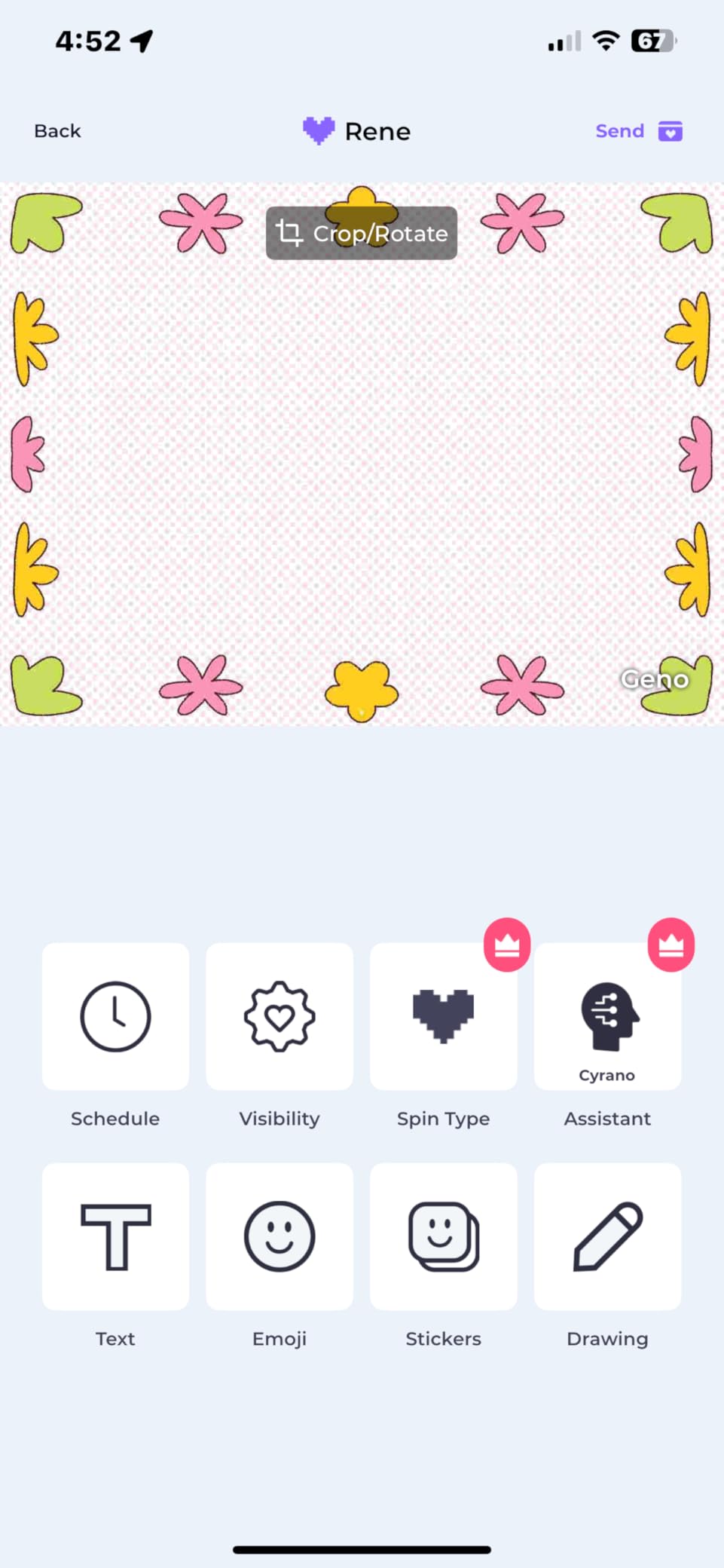
Task: Choose a Spin Type
Action: tap(443, 1016)
